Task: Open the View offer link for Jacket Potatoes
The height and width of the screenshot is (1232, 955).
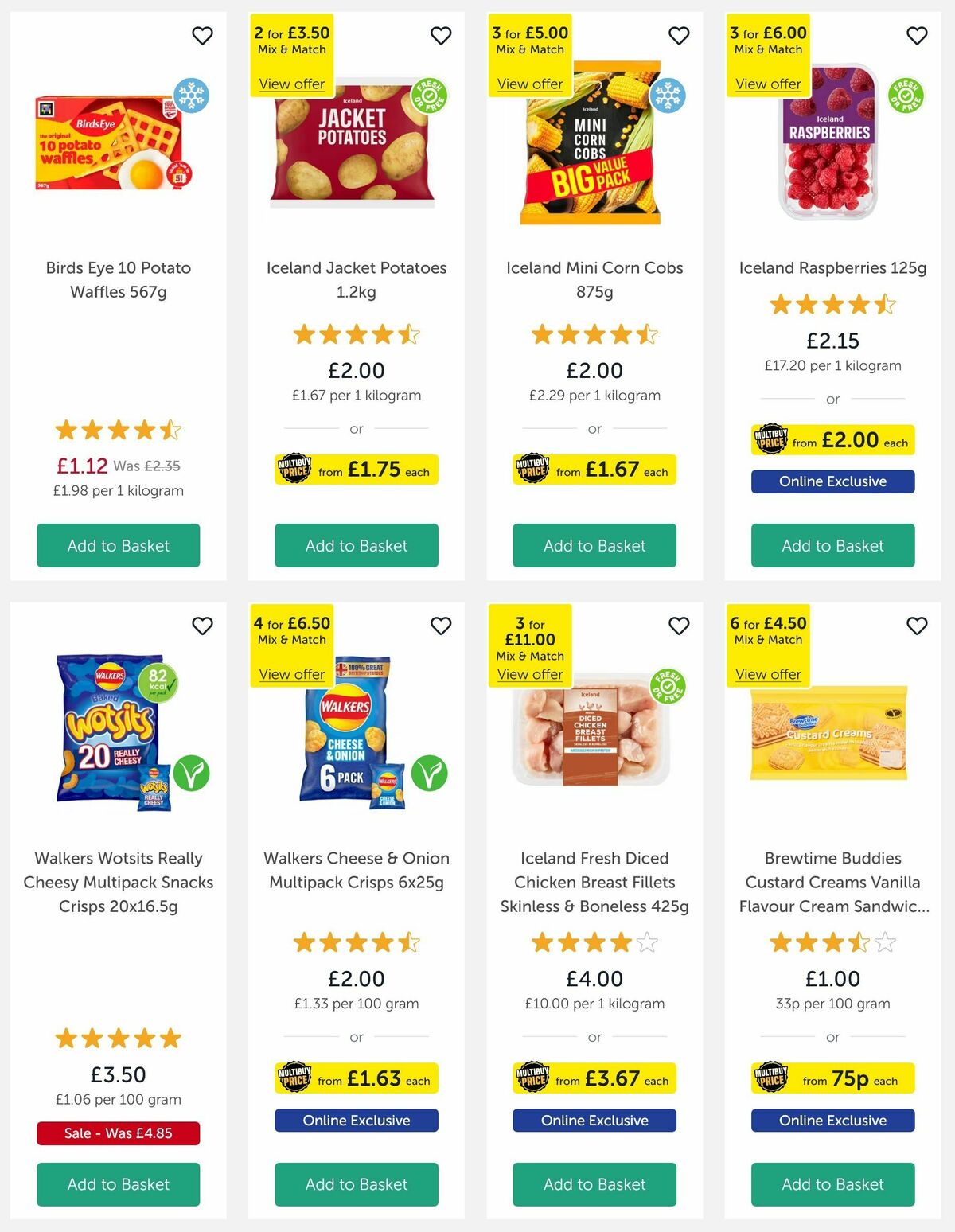Action: tap(291, 84)
